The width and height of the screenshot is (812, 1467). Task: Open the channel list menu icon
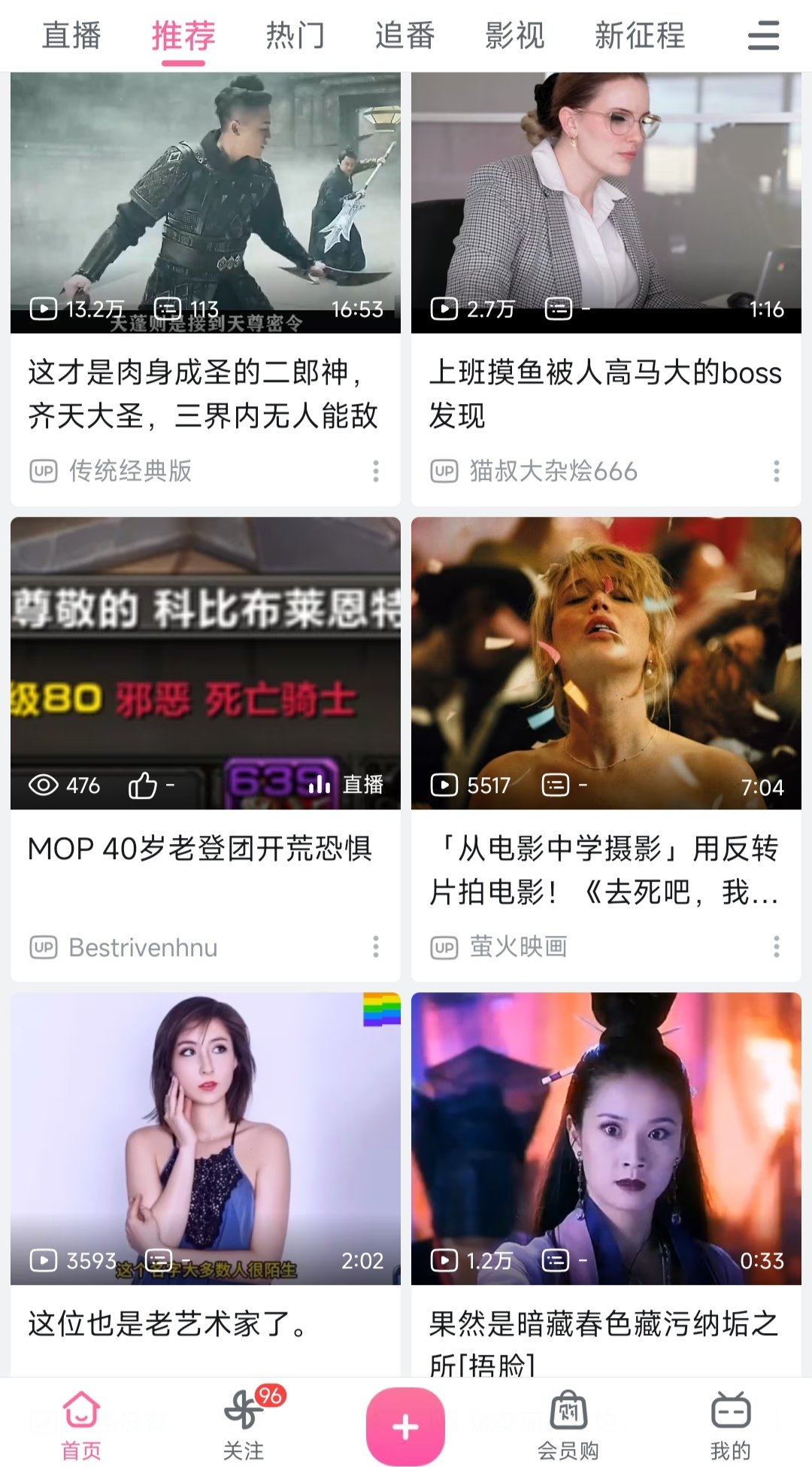click(x=763, y=35)
